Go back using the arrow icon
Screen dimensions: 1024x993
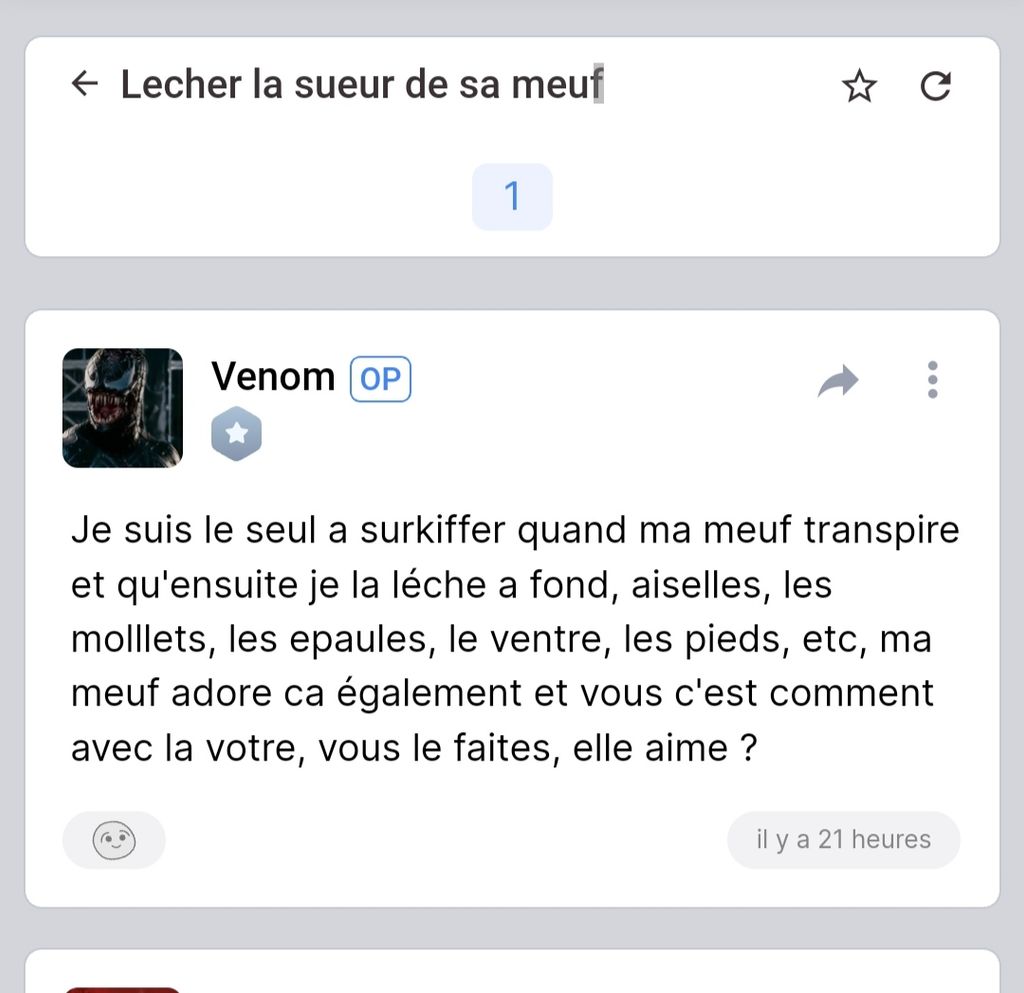(x=85, y=84)
